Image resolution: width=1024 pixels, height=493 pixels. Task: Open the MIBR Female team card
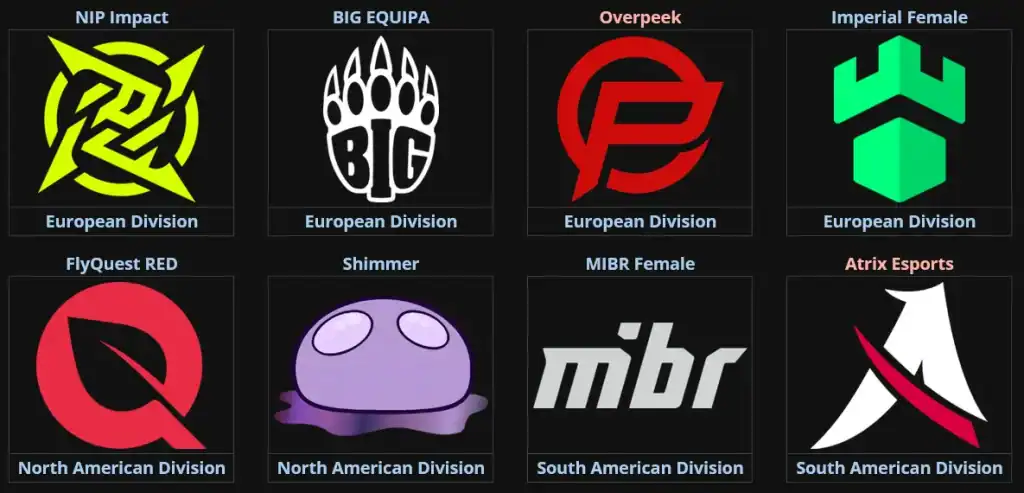pyautogui.click(x=639, y=365)
